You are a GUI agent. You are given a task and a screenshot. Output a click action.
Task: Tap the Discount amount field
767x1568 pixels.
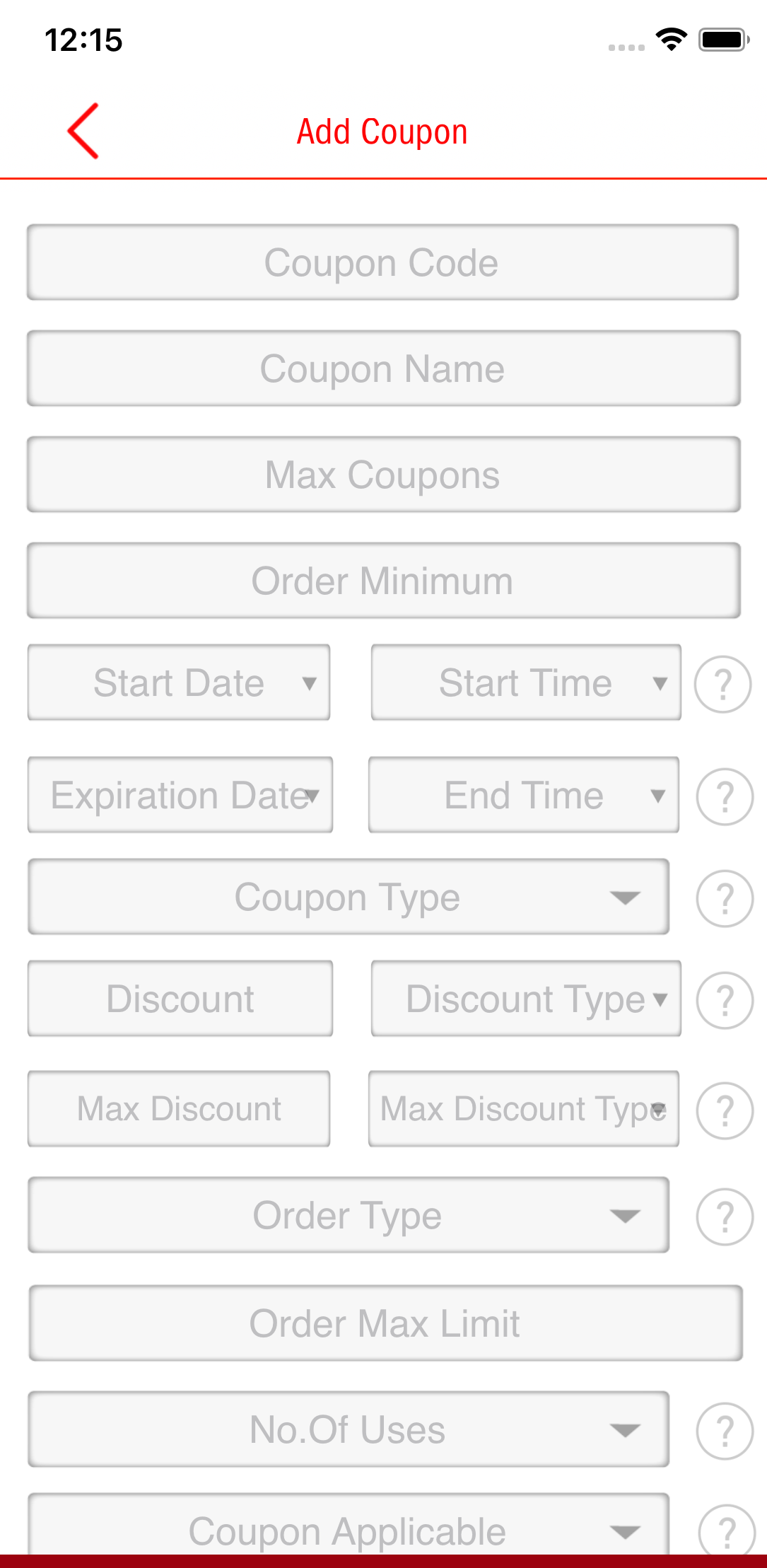point(180,999)
